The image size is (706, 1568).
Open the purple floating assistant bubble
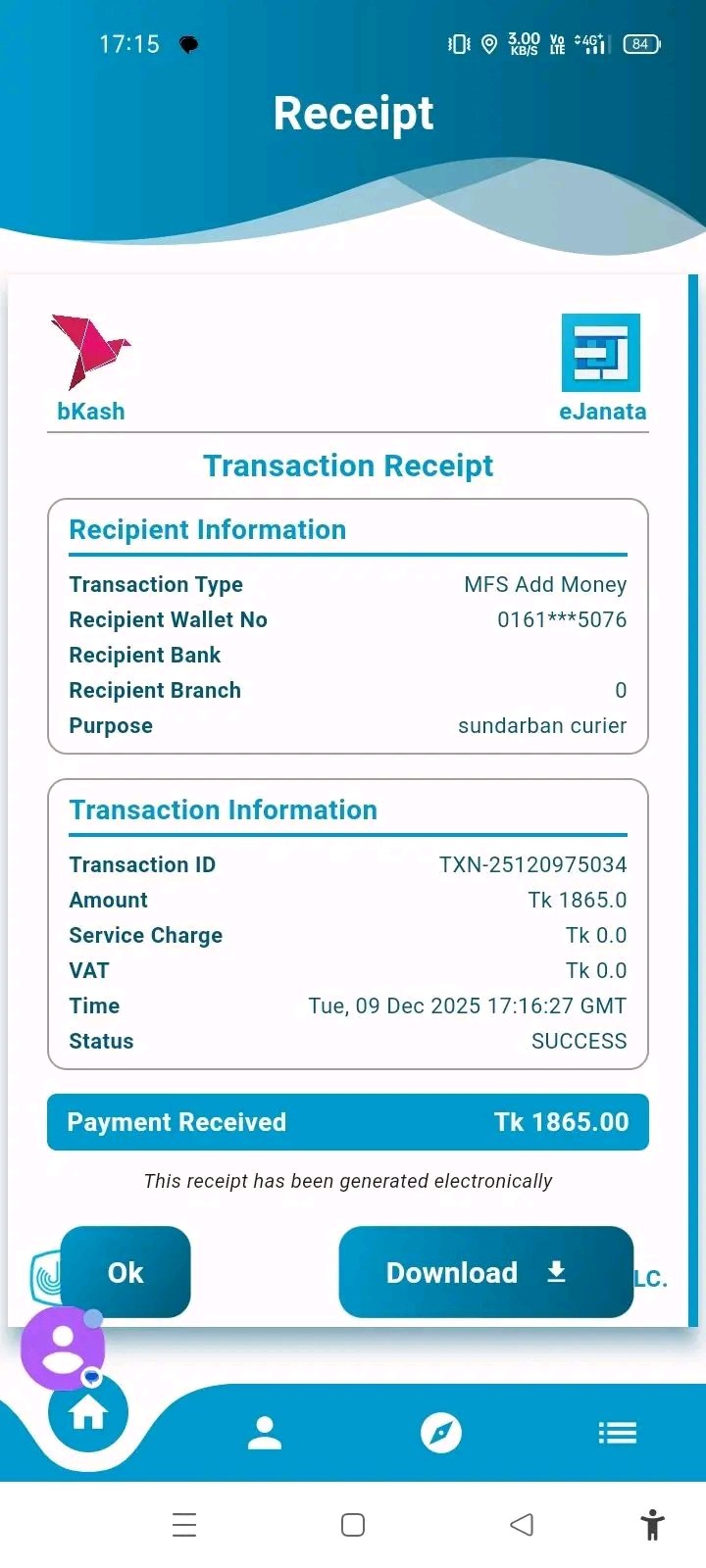62,1347
